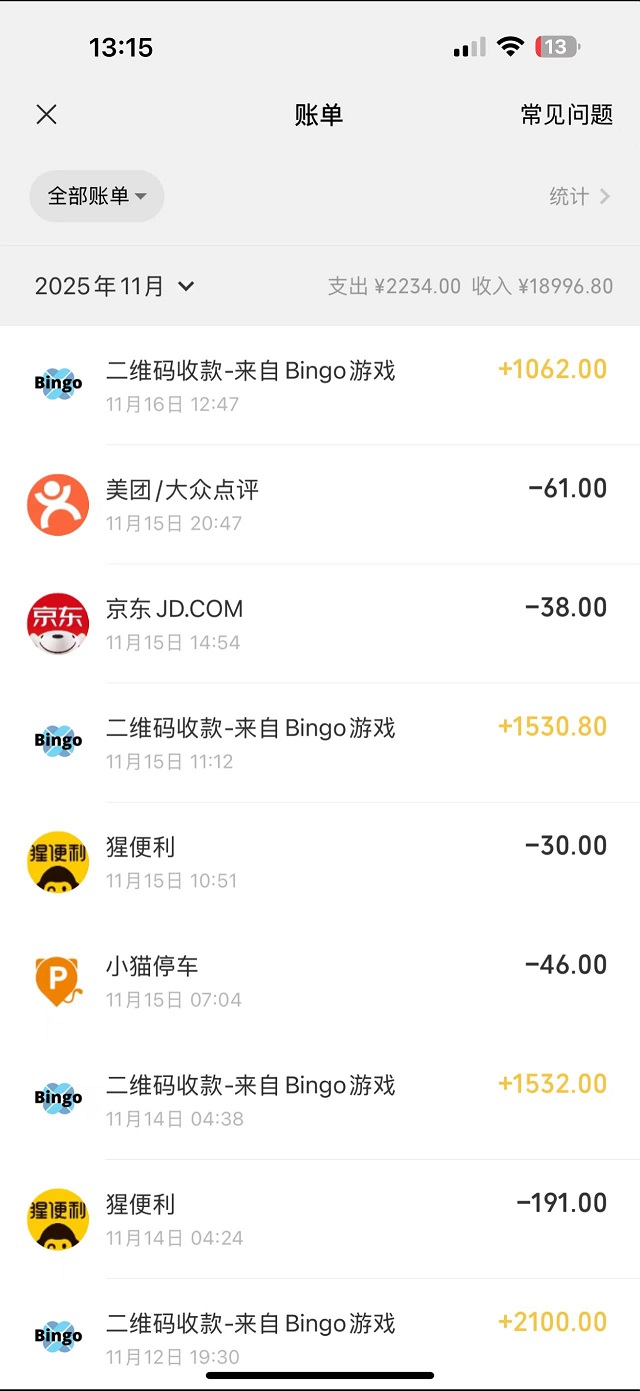Open 统计 statistics
Image resolution: width=640 pixels, height=1391 pixels.
579,196
